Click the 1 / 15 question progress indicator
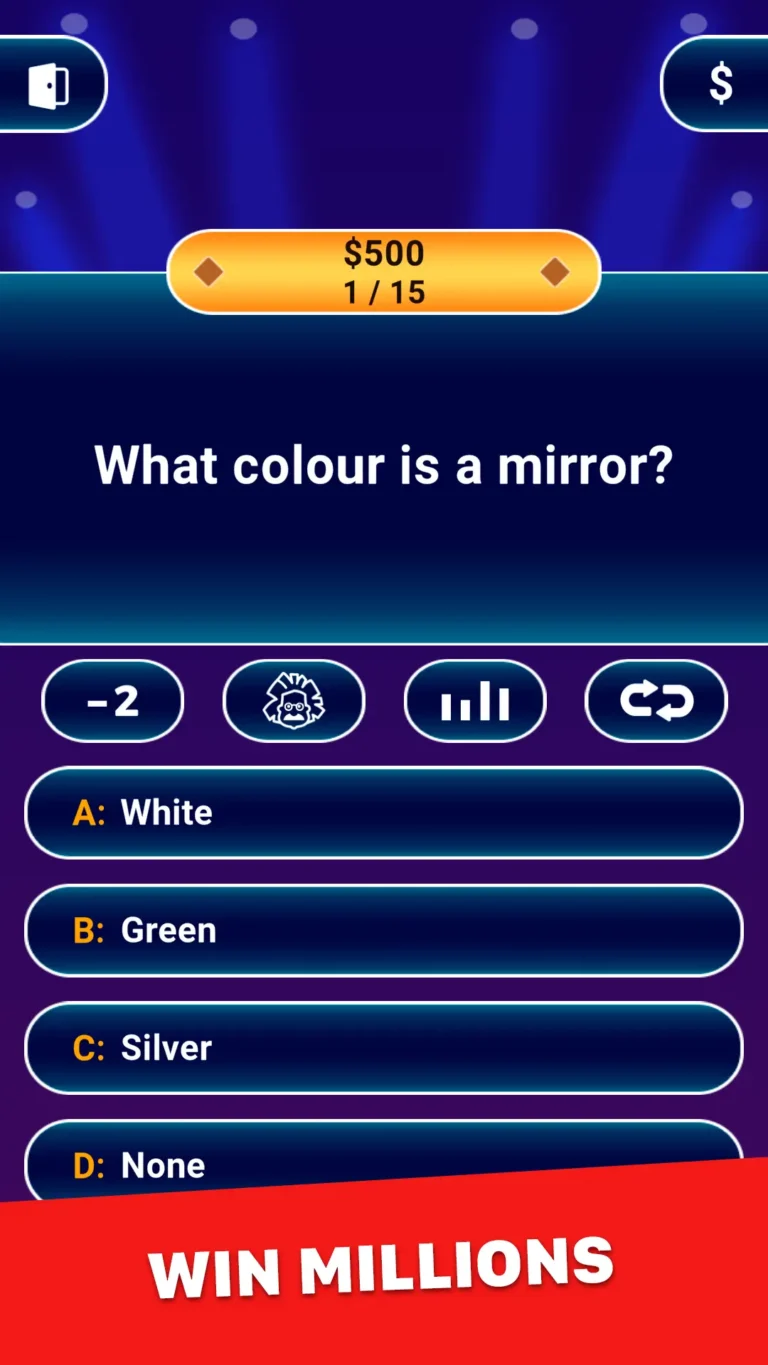 tap(384, 292)
